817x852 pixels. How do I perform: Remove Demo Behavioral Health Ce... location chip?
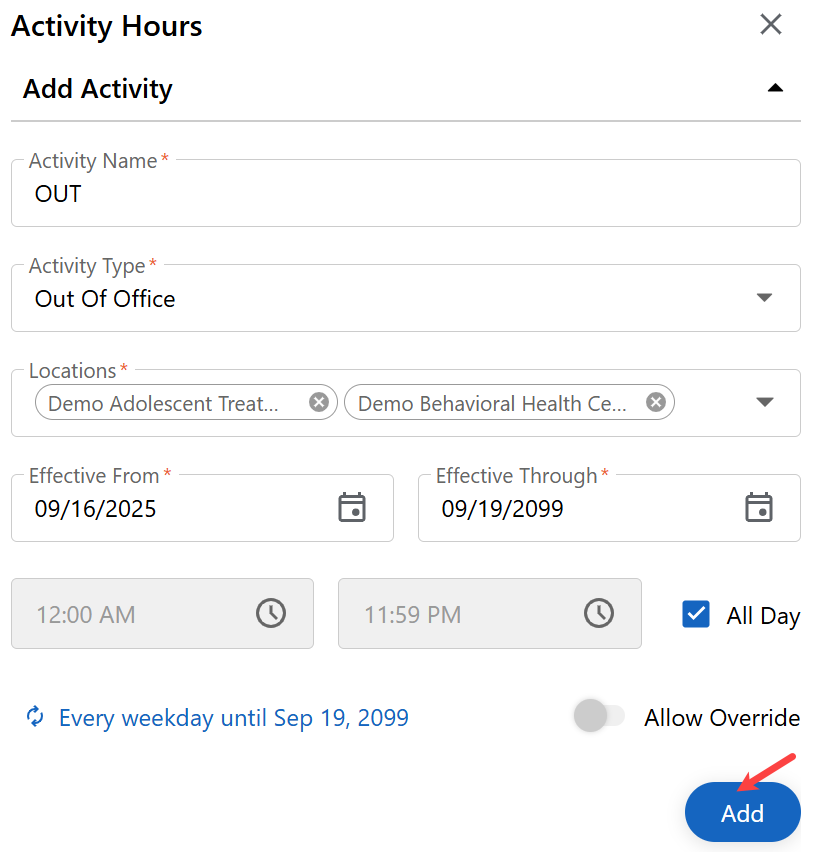[655, 403]
